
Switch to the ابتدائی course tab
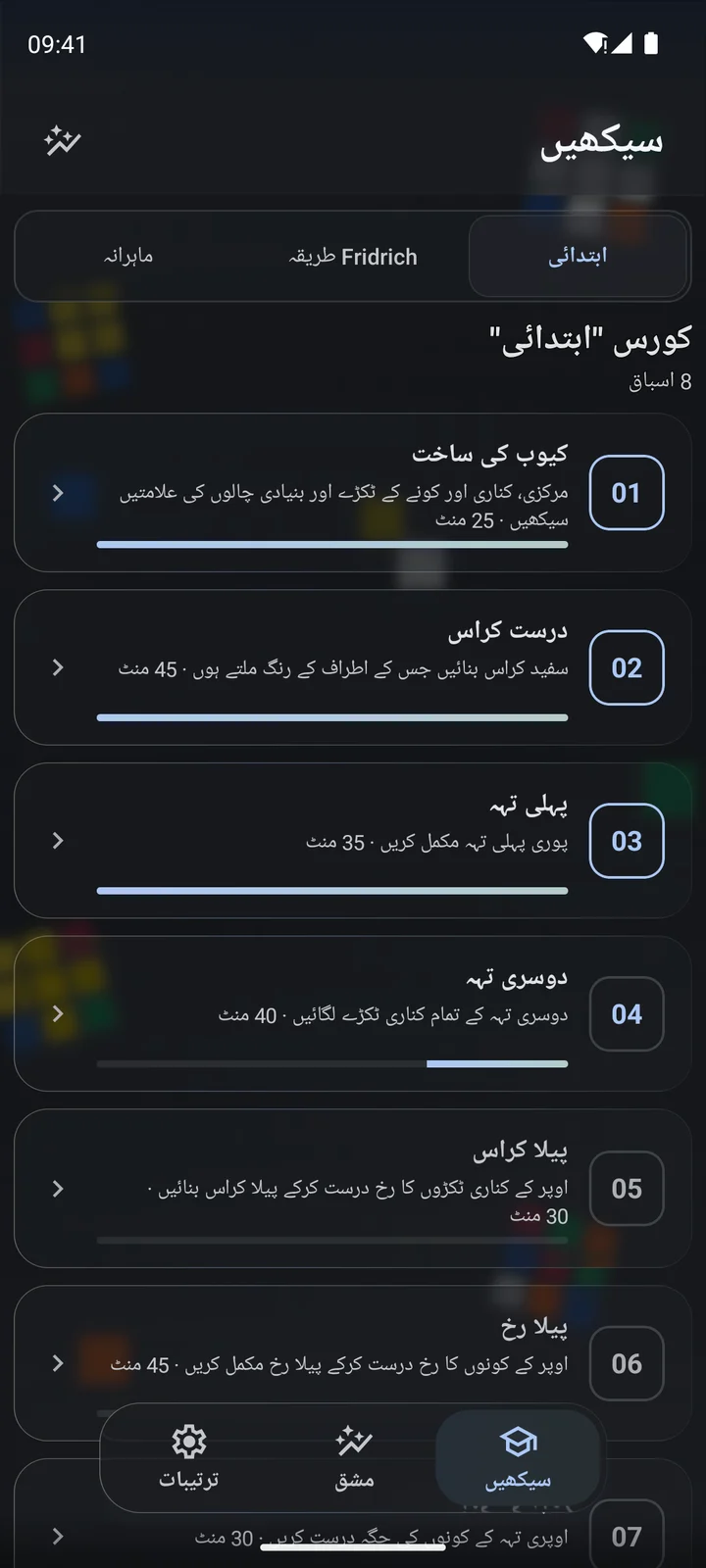pyautogui.click(x=578, y=256)
